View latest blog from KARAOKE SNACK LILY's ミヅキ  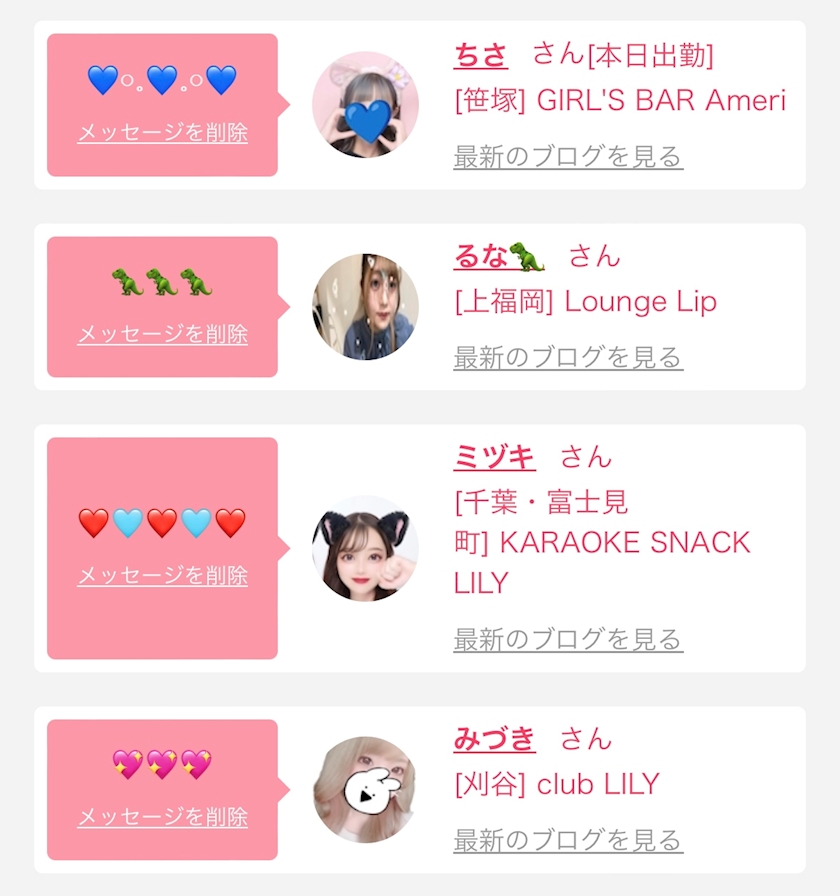568,639
